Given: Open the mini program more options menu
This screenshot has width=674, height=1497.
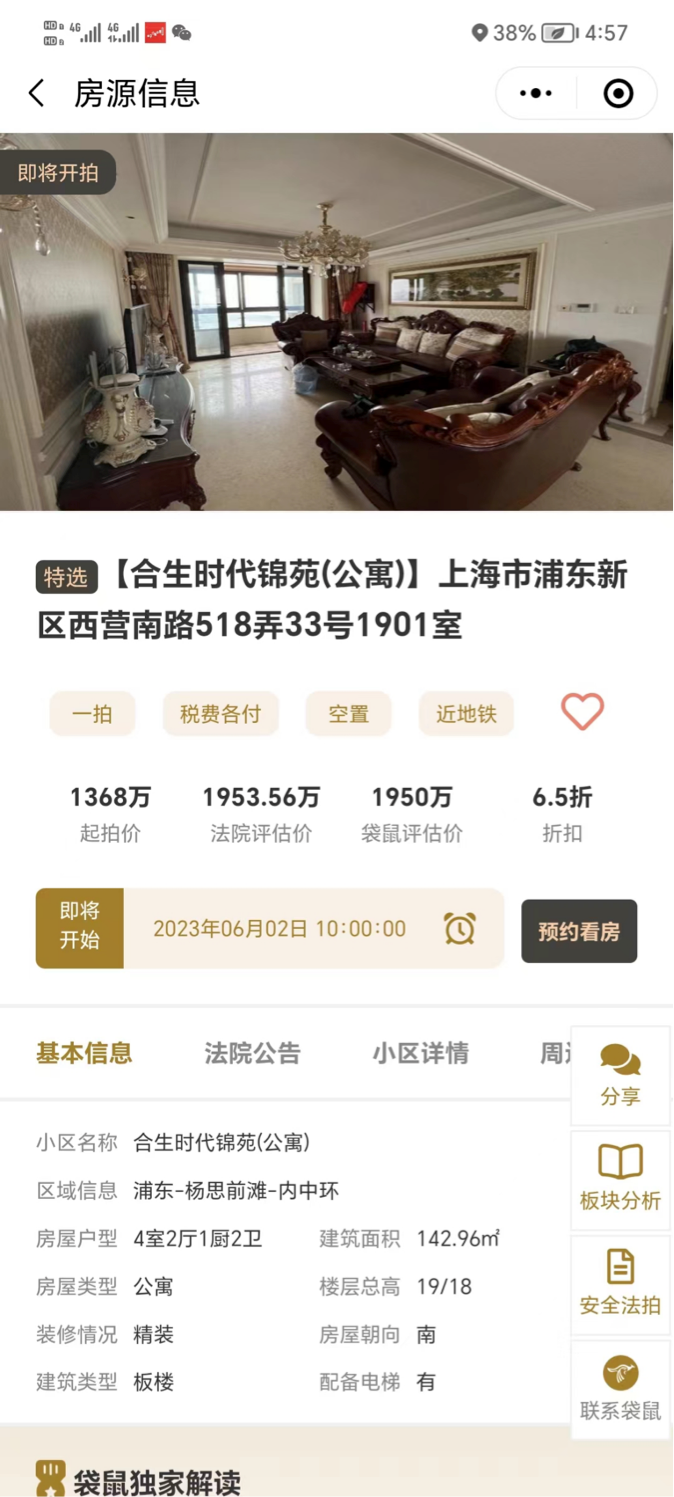Looking at the screenshot, I should coord(536,94).
